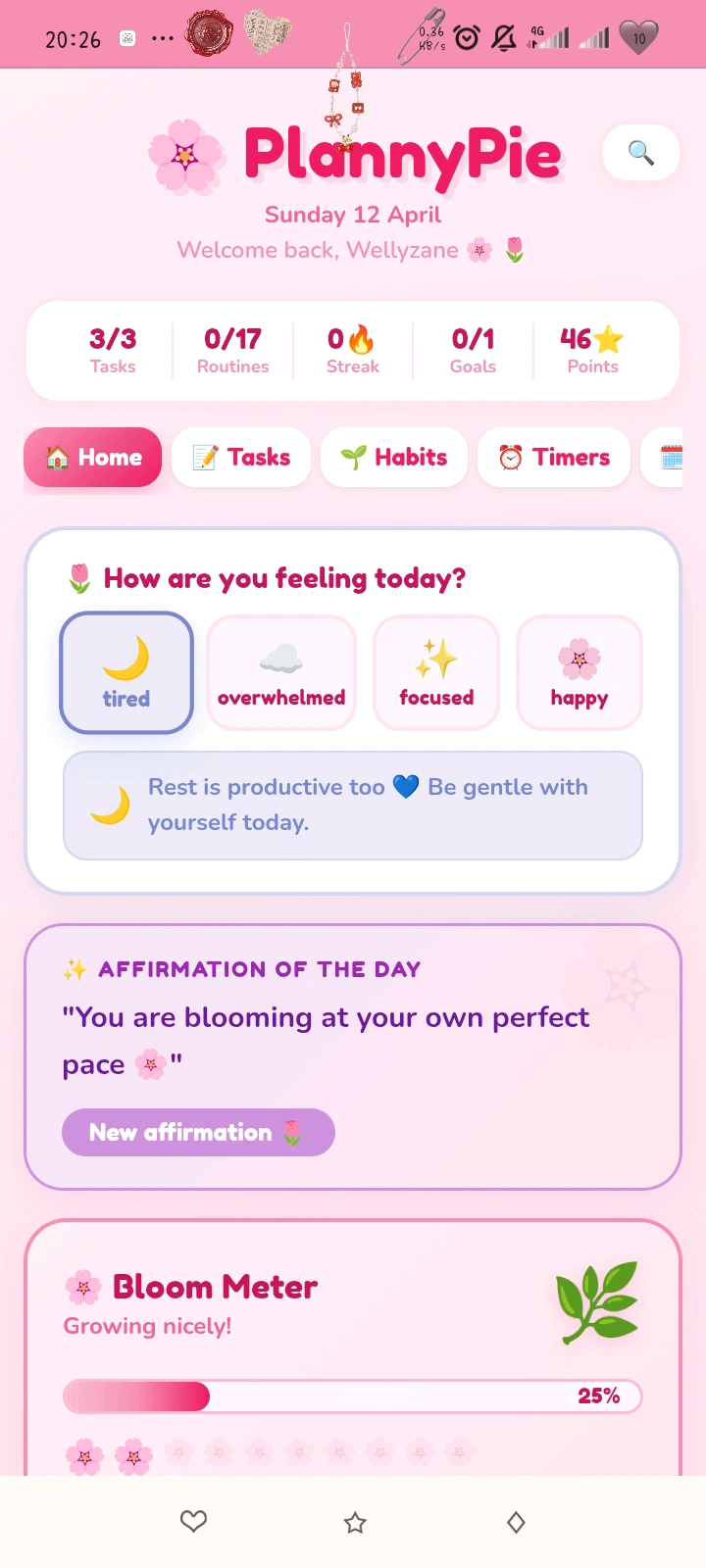706x1568 pixels.
Task: Choose the tired mood
Action: (x=126, y=673)
